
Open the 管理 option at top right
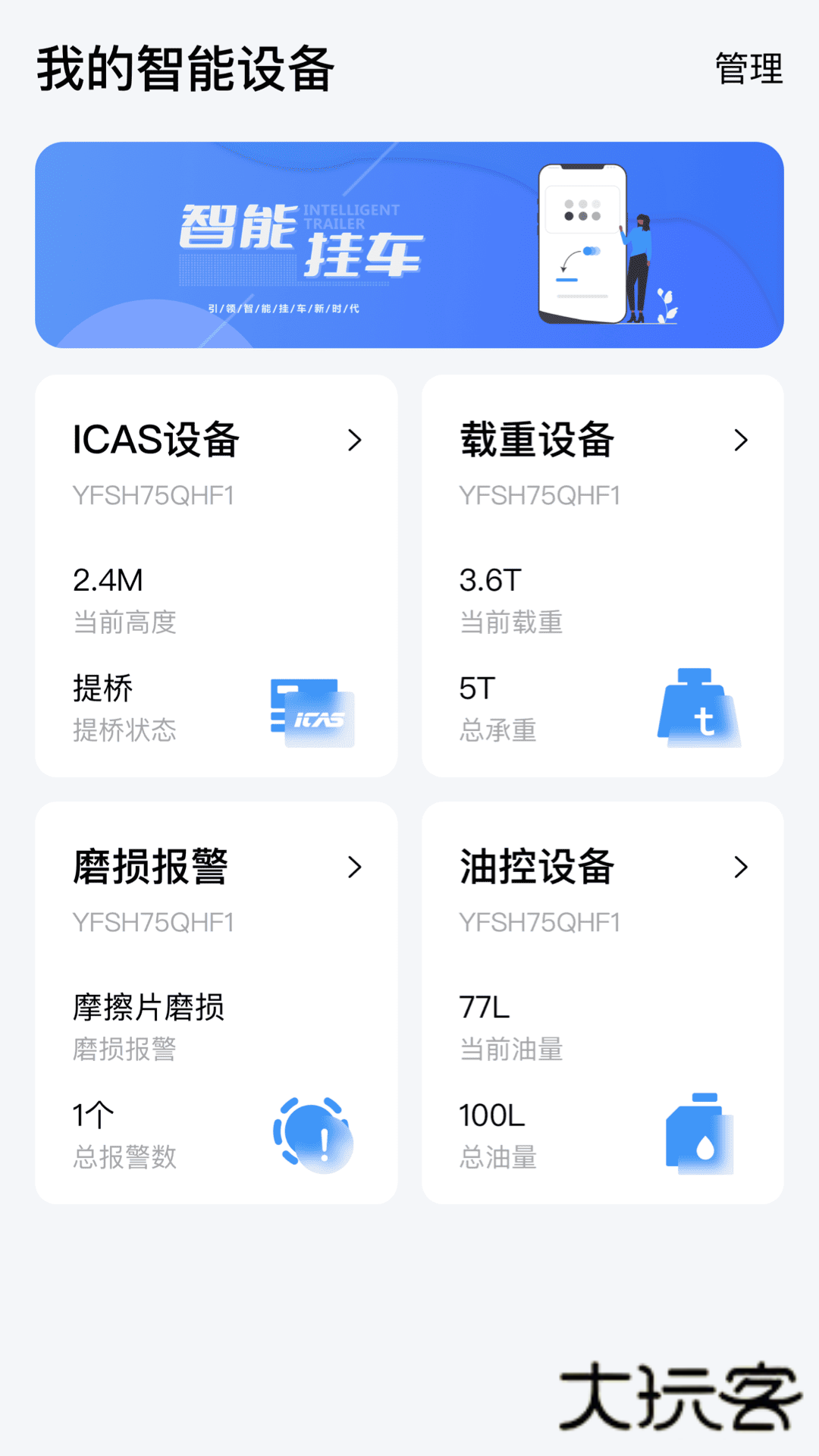click(746, 70)
